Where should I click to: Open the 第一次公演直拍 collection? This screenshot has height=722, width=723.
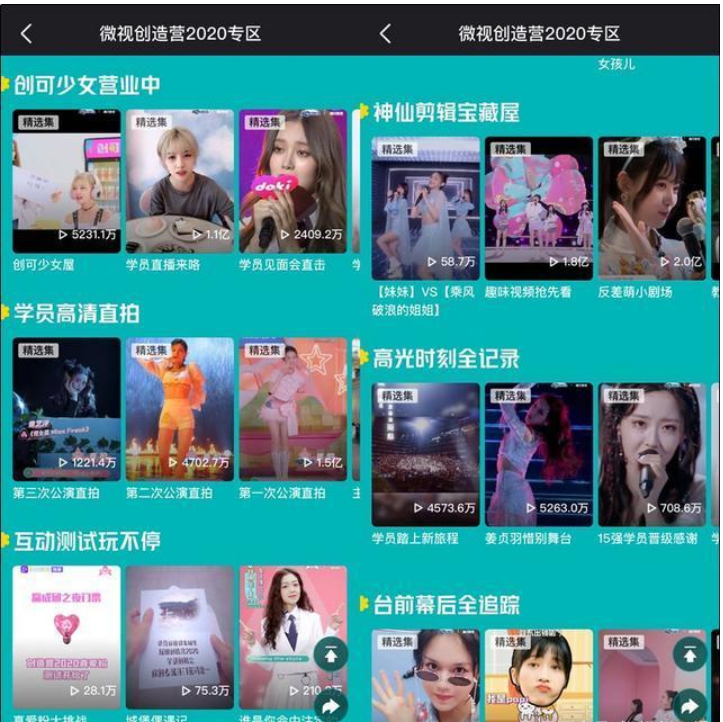pos(292,409)
